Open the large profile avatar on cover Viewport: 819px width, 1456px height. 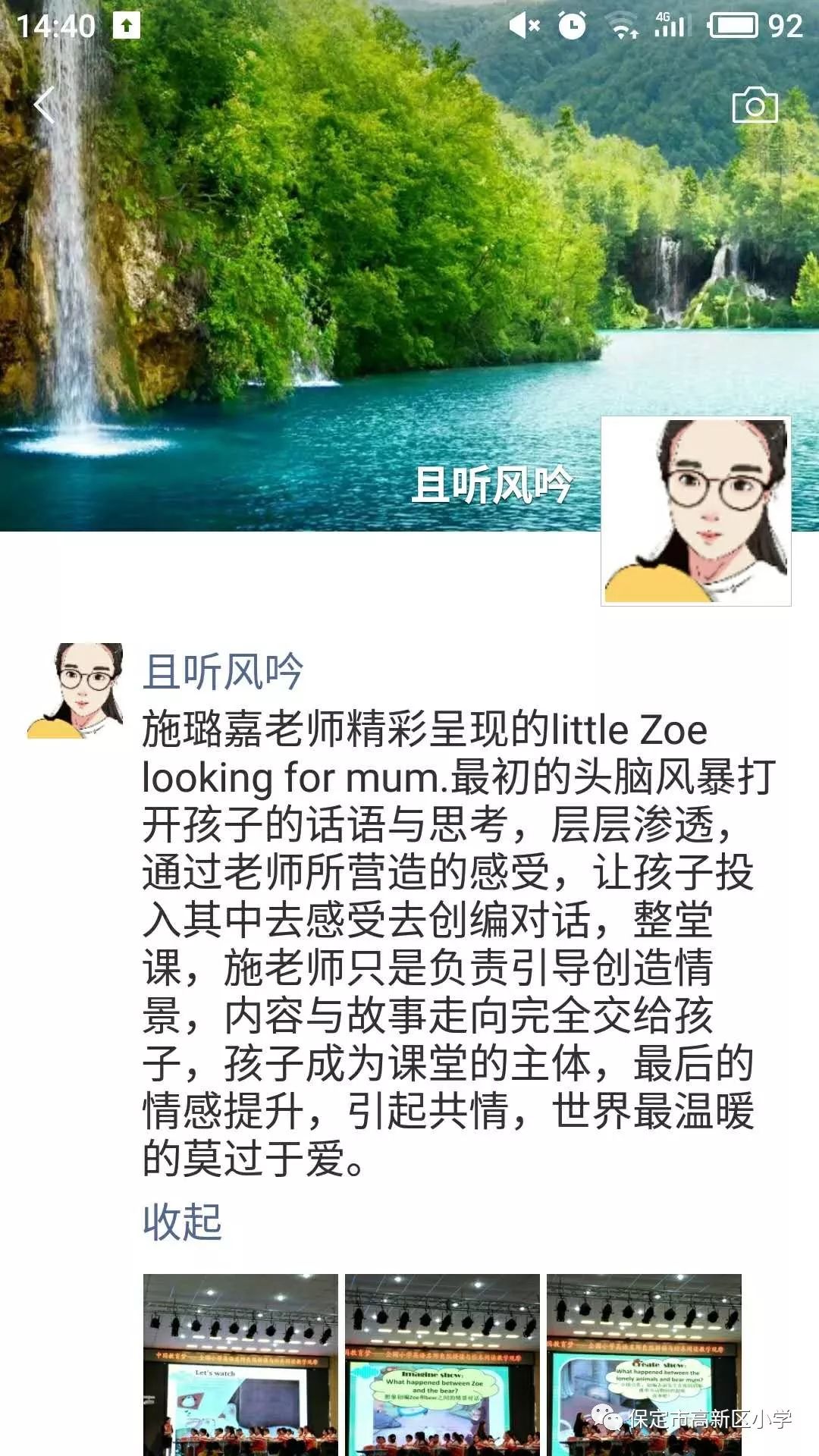pyautogui.click(x=695, y=511)
